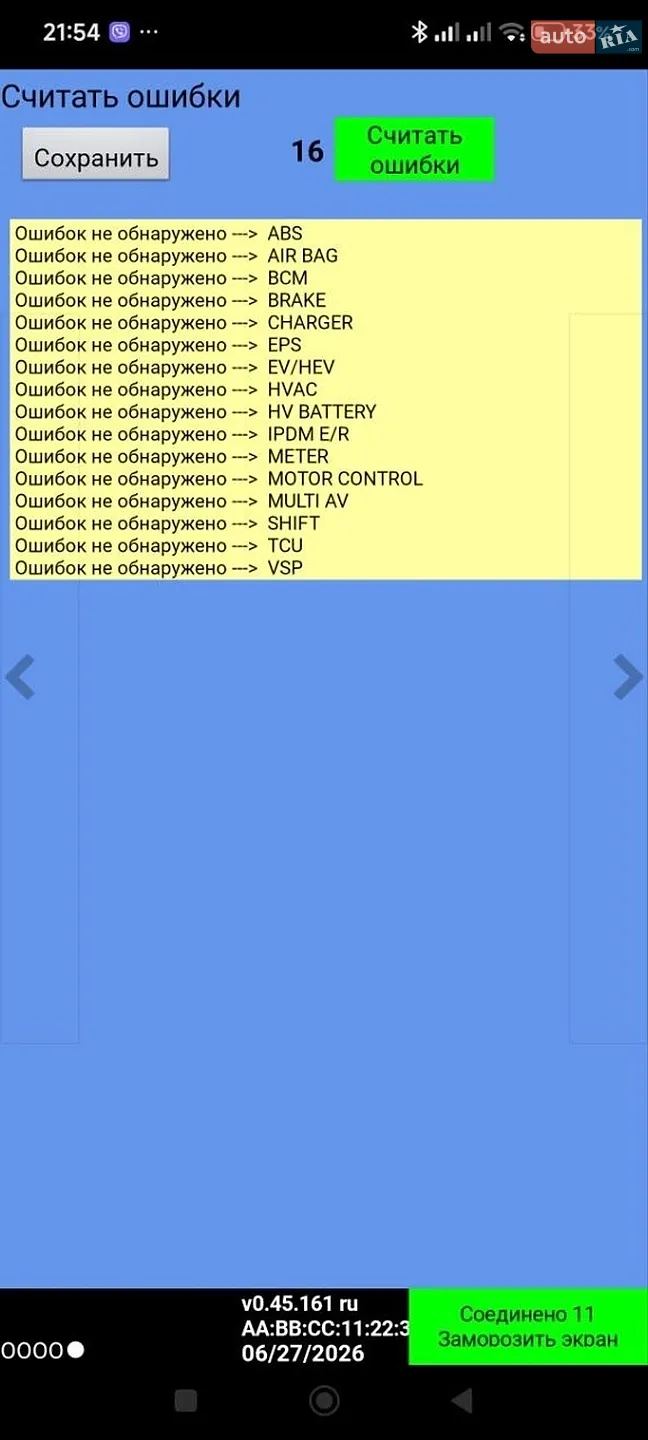Tap Android back navigation button

[x=461, y=1401]
